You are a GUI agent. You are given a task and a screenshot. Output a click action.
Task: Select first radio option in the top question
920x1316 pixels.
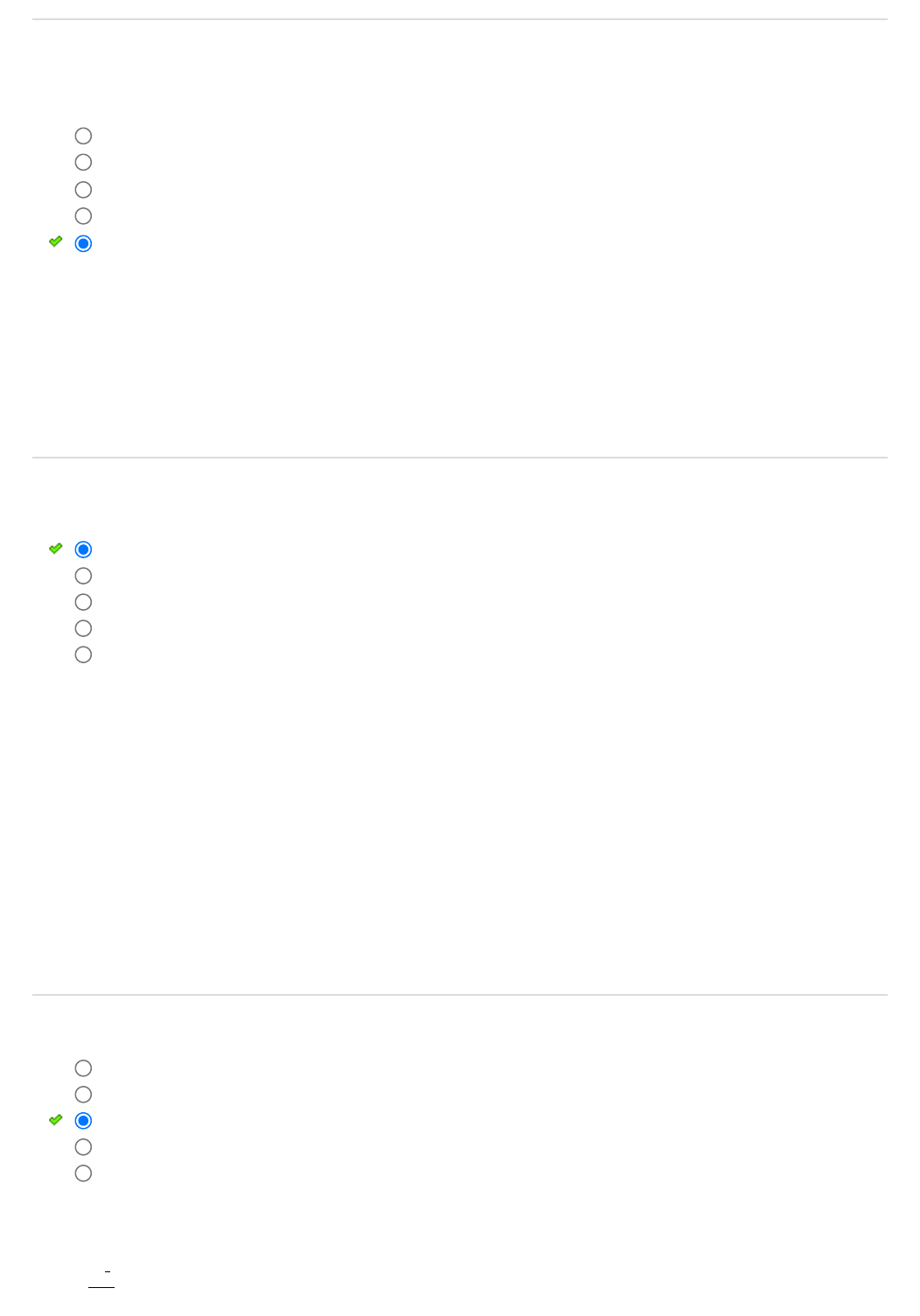click(83, 136)
